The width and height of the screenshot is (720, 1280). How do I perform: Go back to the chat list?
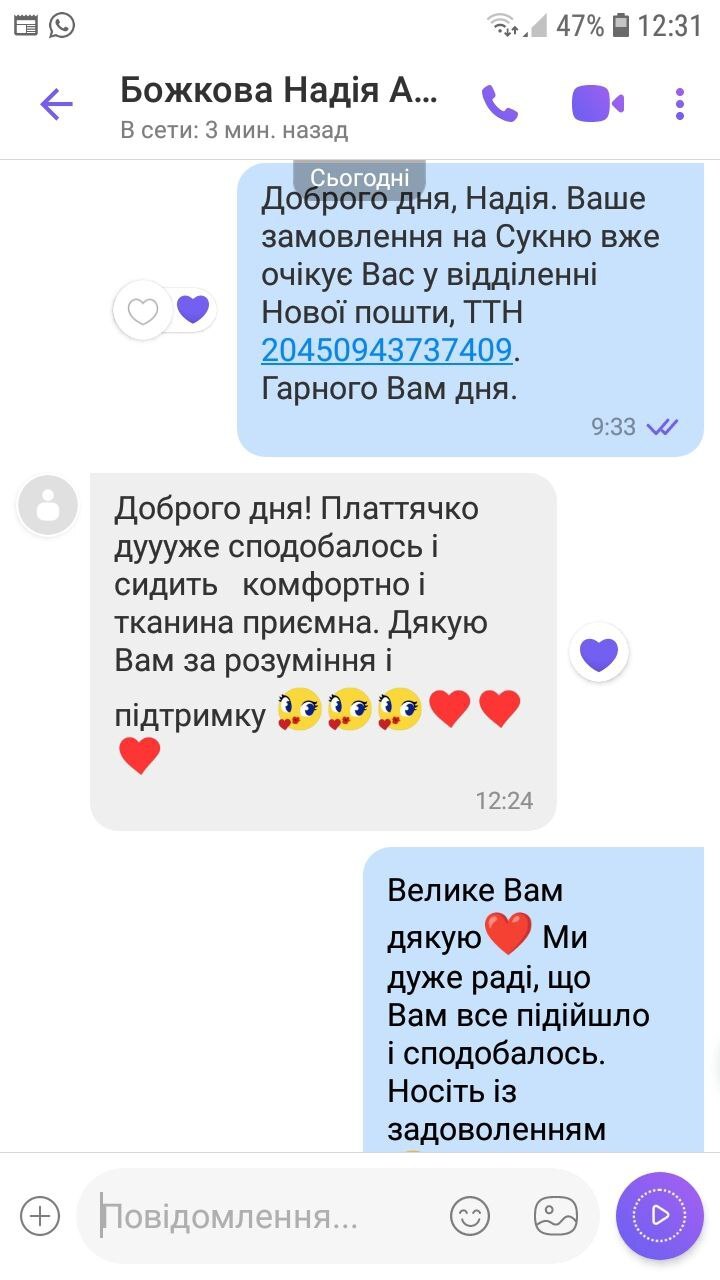point(56,104)
